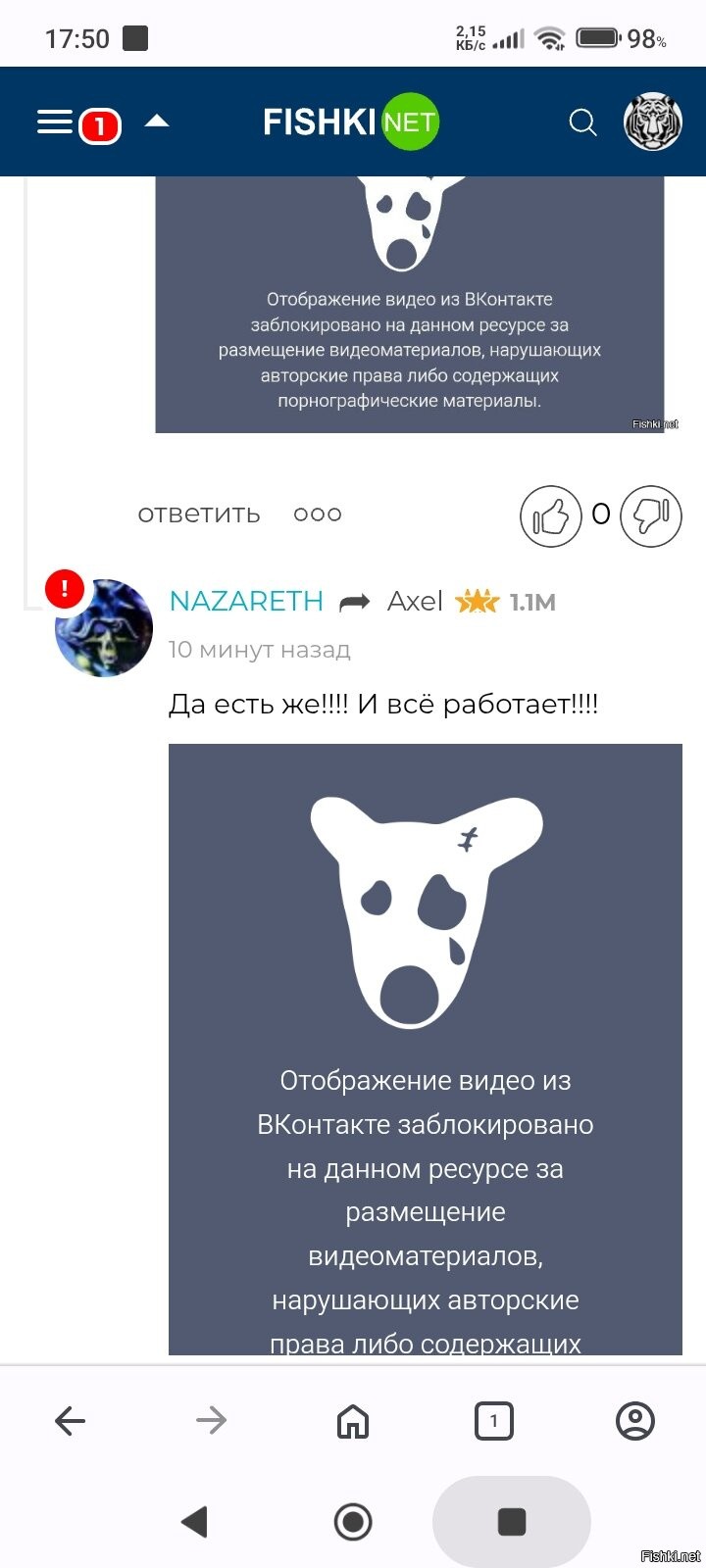The width and height of the screenshot is (706, 1568).
Task: Open the browser account icon
Action: click(635, 1420)
